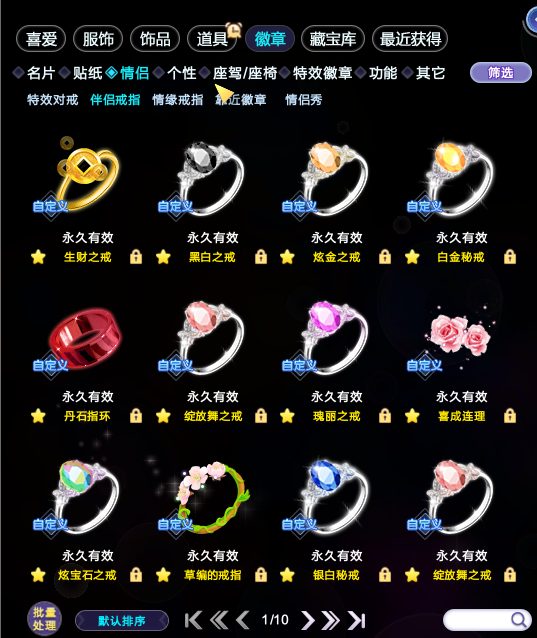Tap the 筛选 filter button
This screenshot has height=638, width=537.
pyautogui.click(x=500, y=73)
